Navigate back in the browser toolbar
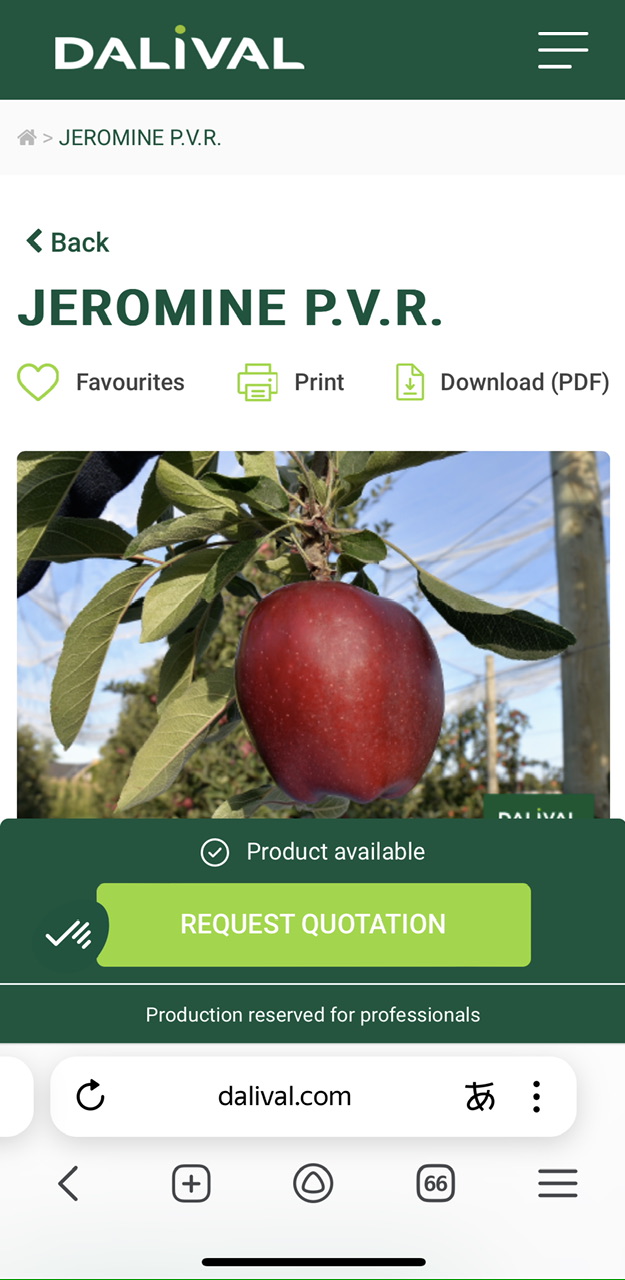This screenshot has width=625, height=1280. pos(68,1184)
